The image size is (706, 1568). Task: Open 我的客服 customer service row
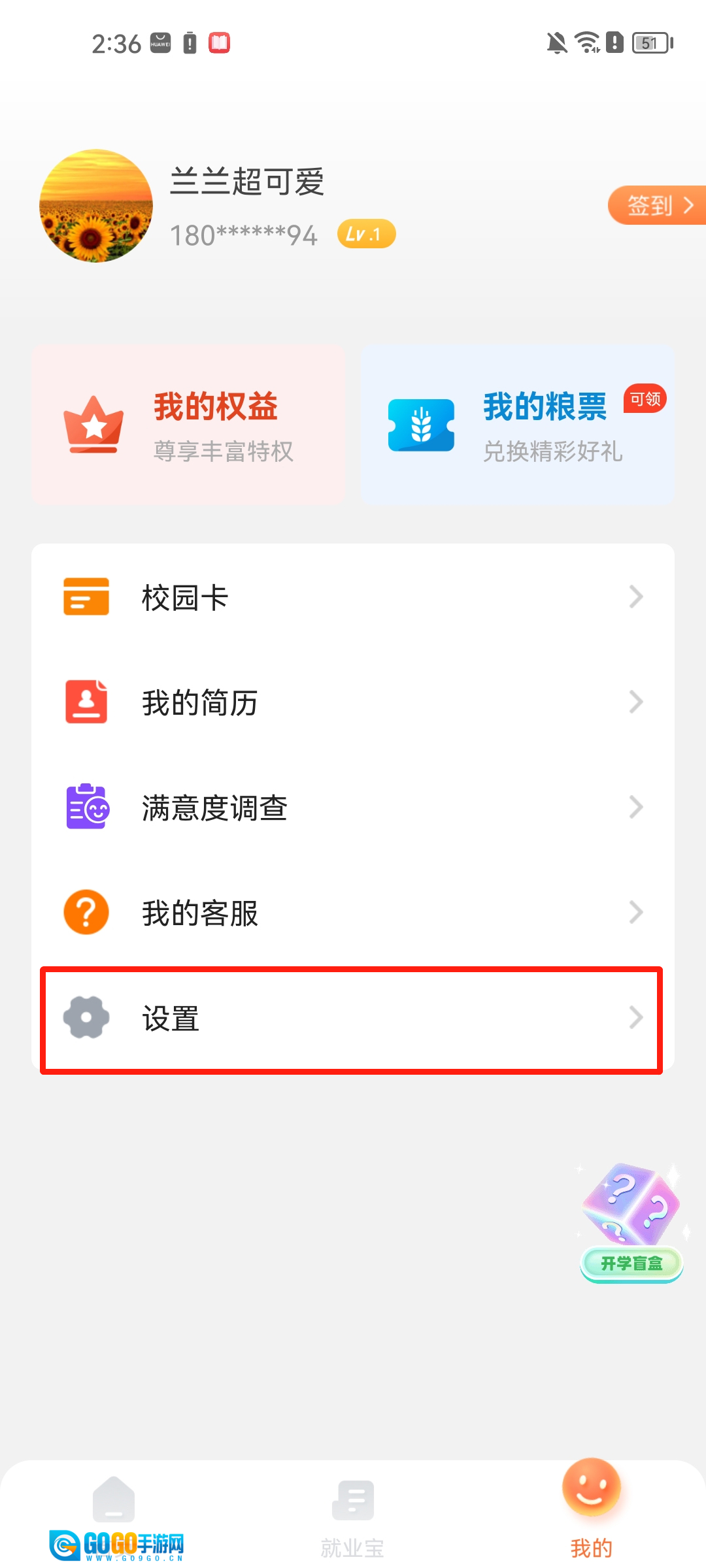click(353, 913)
